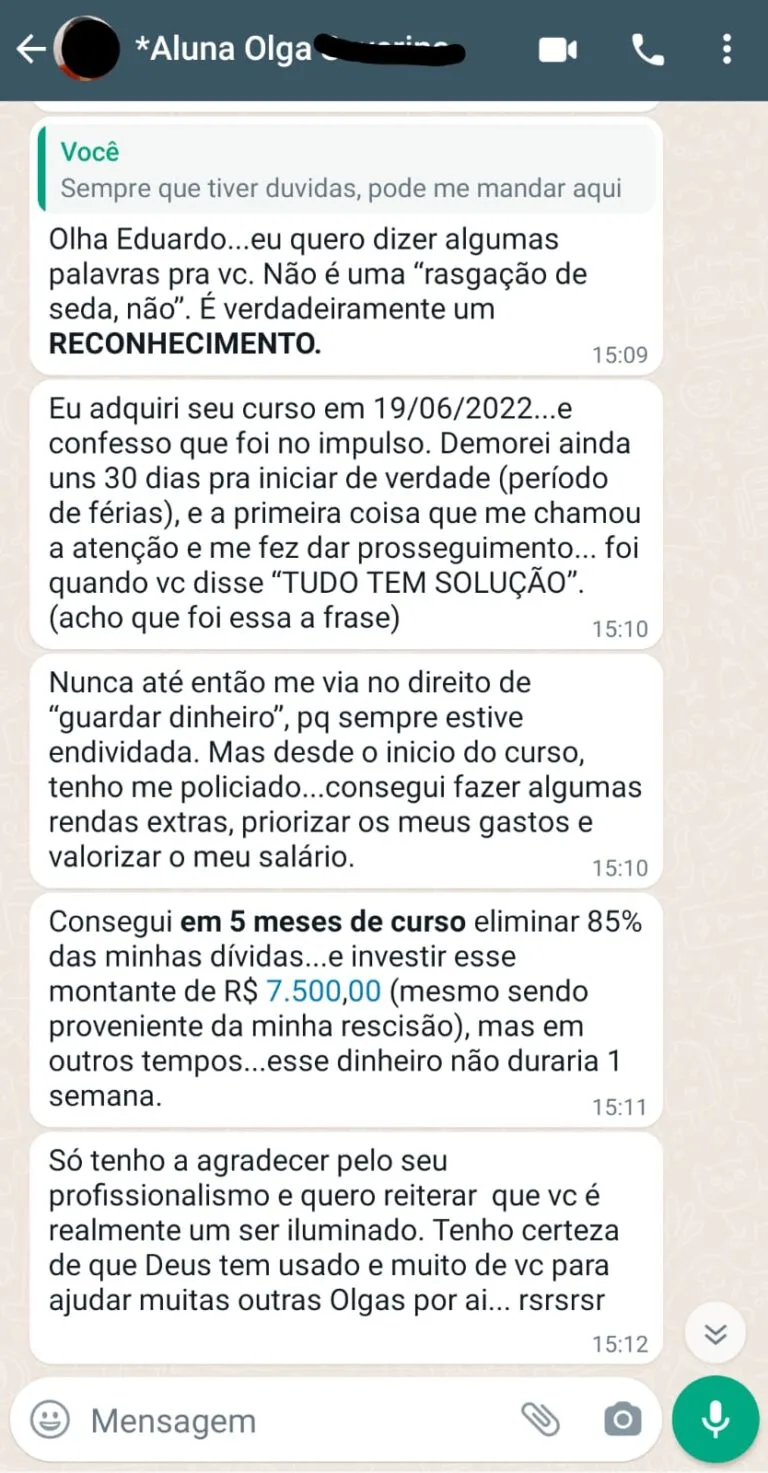Go back to the chat list
768x1473 pixels.
pyautogui.click(x=30, y=49)
